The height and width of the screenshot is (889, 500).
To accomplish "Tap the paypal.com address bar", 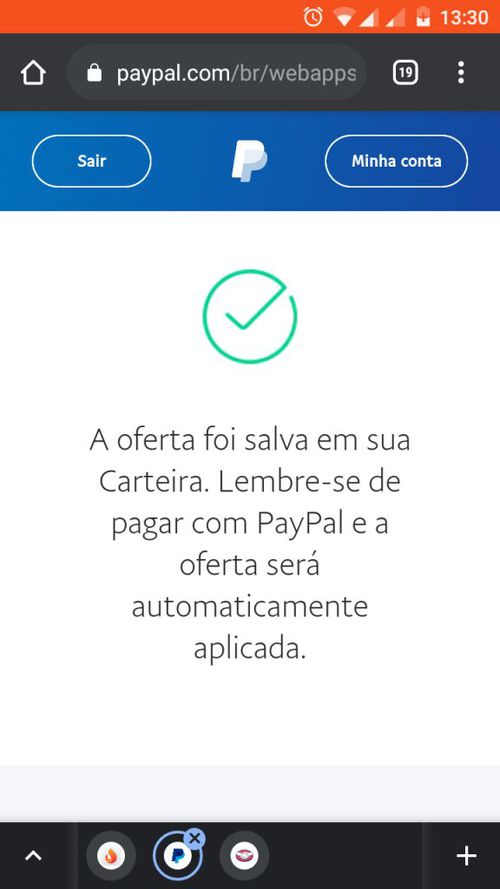I will (x=217, y=73).
